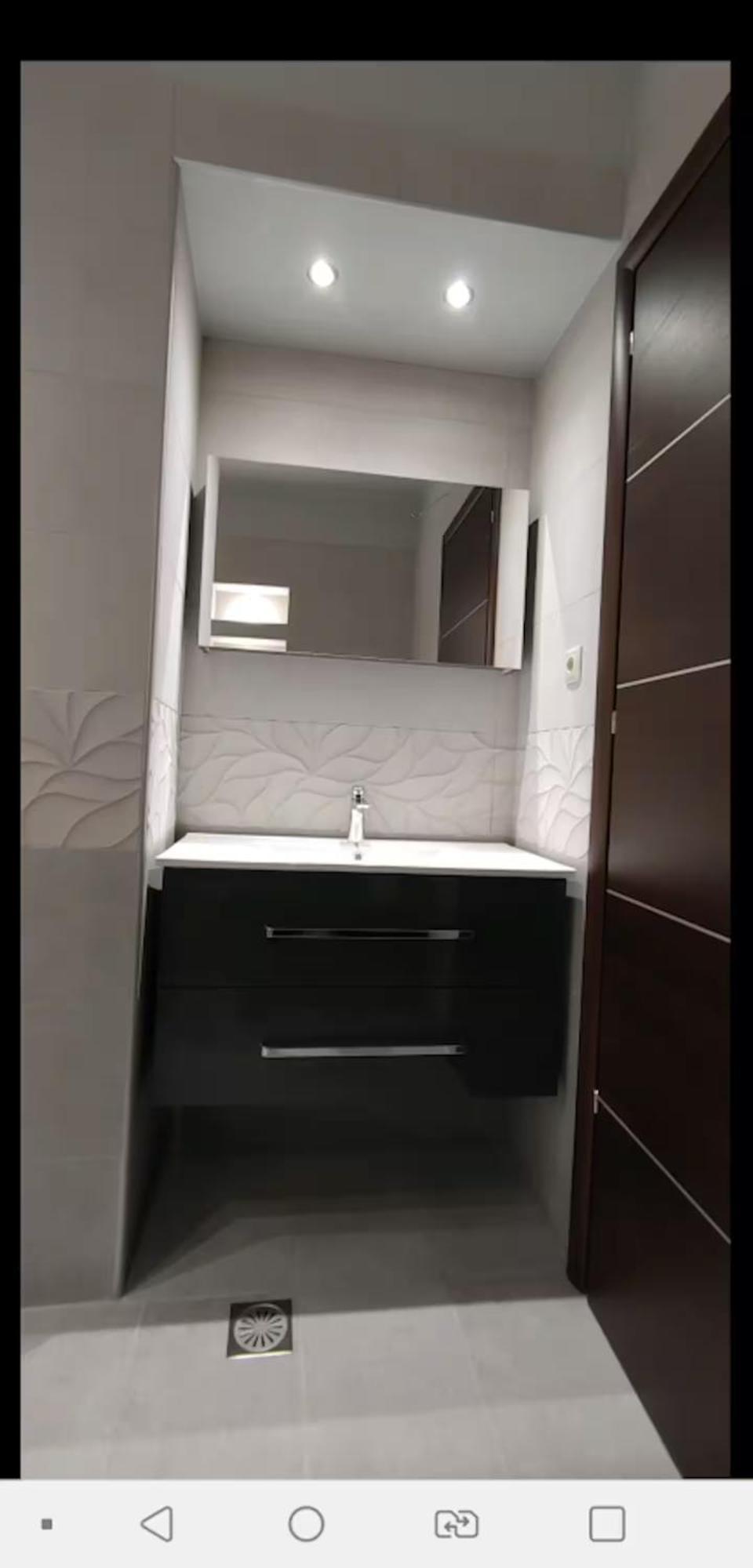Image resolution: width=753 pixels, height=1568 pixels.
Task: Go back using the navigation bar
Action: (x=157, y=1524)
